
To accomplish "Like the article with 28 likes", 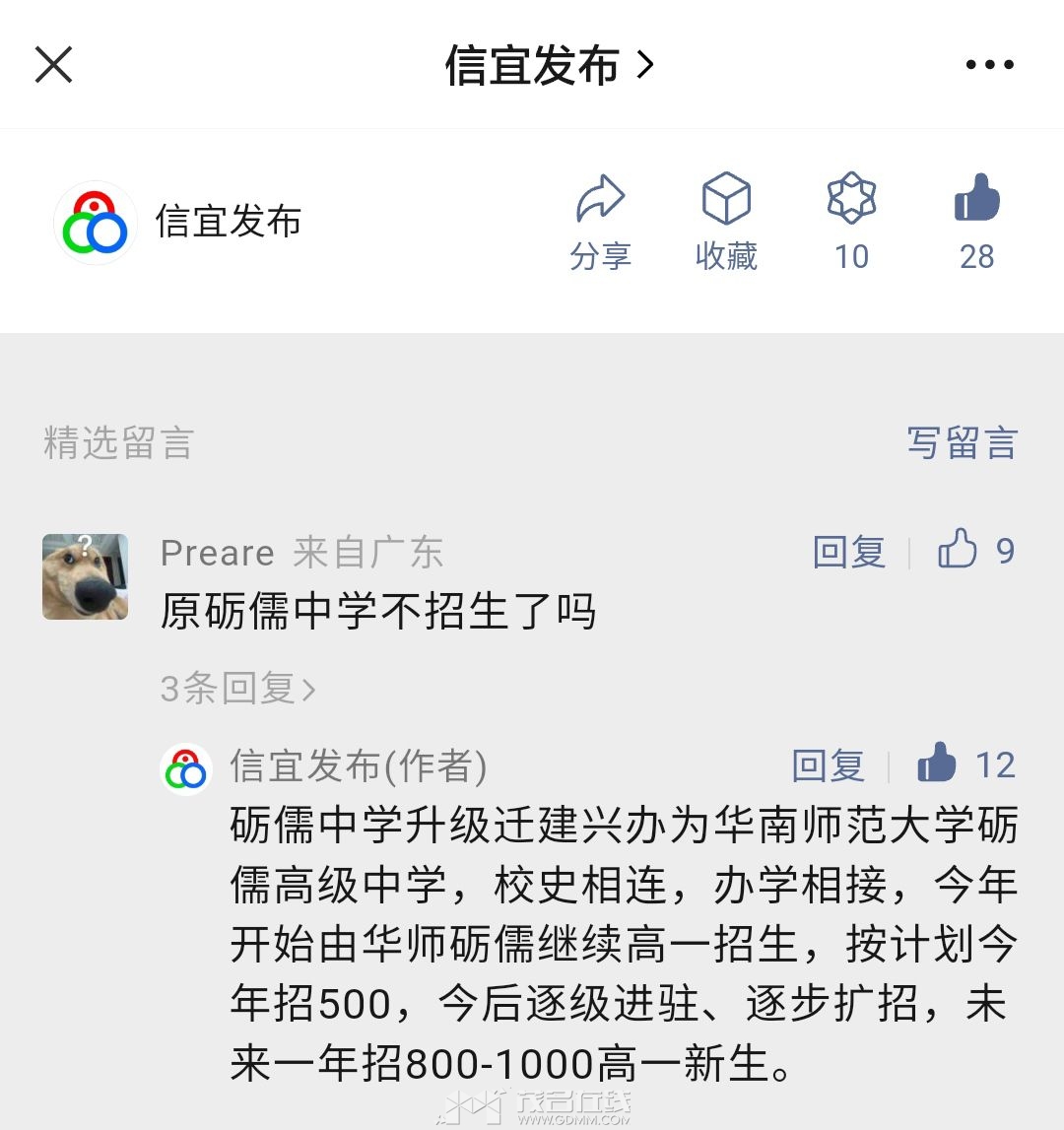I will (976, 221).
